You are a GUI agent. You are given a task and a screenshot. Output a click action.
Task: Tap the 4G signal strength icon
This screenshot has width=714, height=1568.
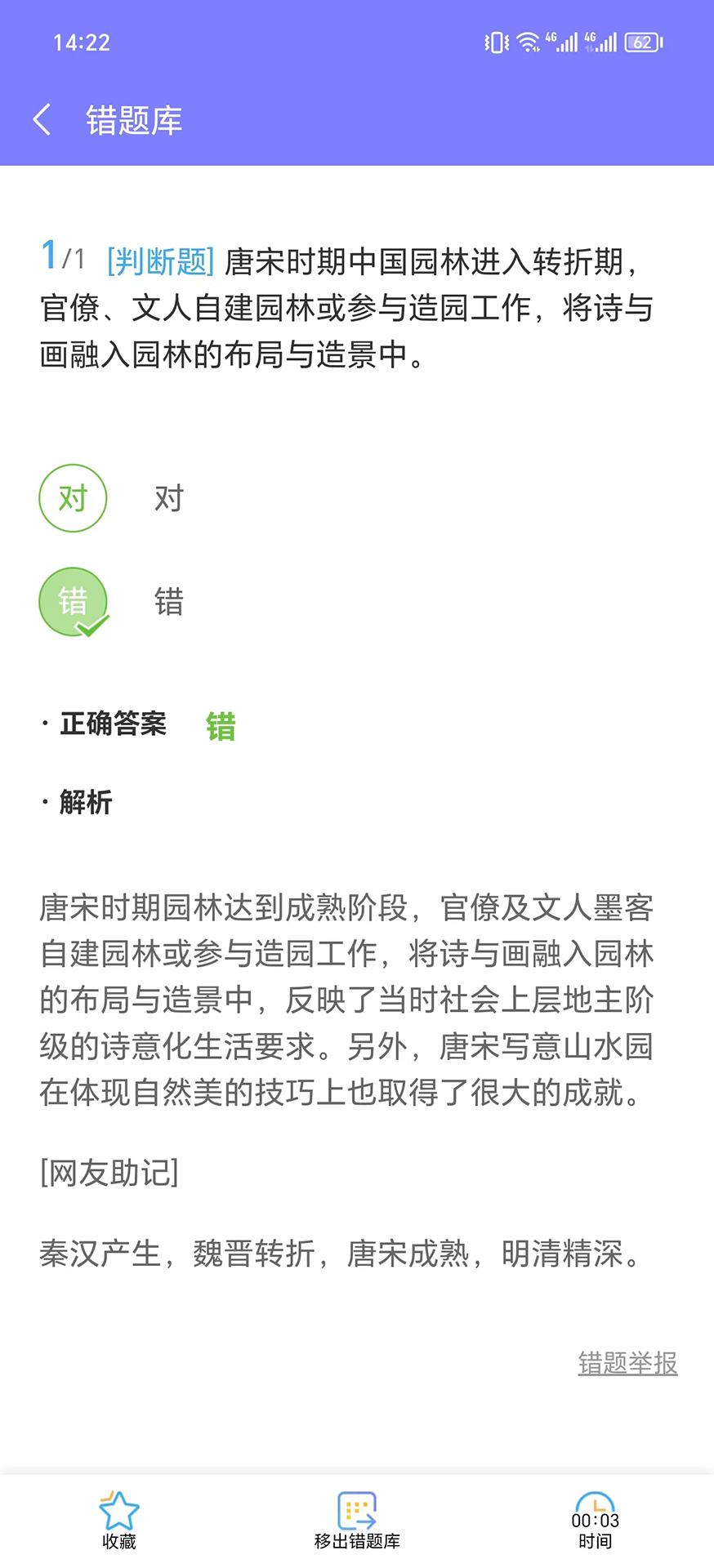(x=565, y=39)
